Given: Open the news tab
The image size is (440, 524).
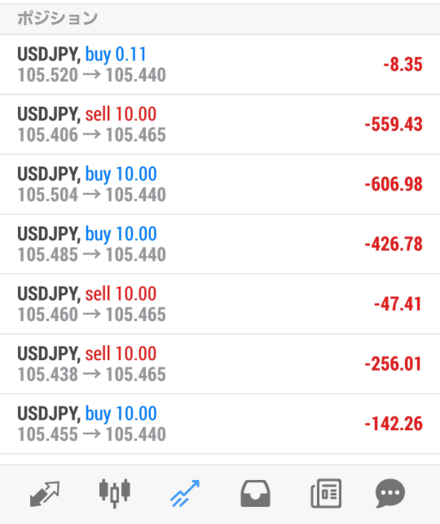Looking at the screenshot, I should coord(326,494).
